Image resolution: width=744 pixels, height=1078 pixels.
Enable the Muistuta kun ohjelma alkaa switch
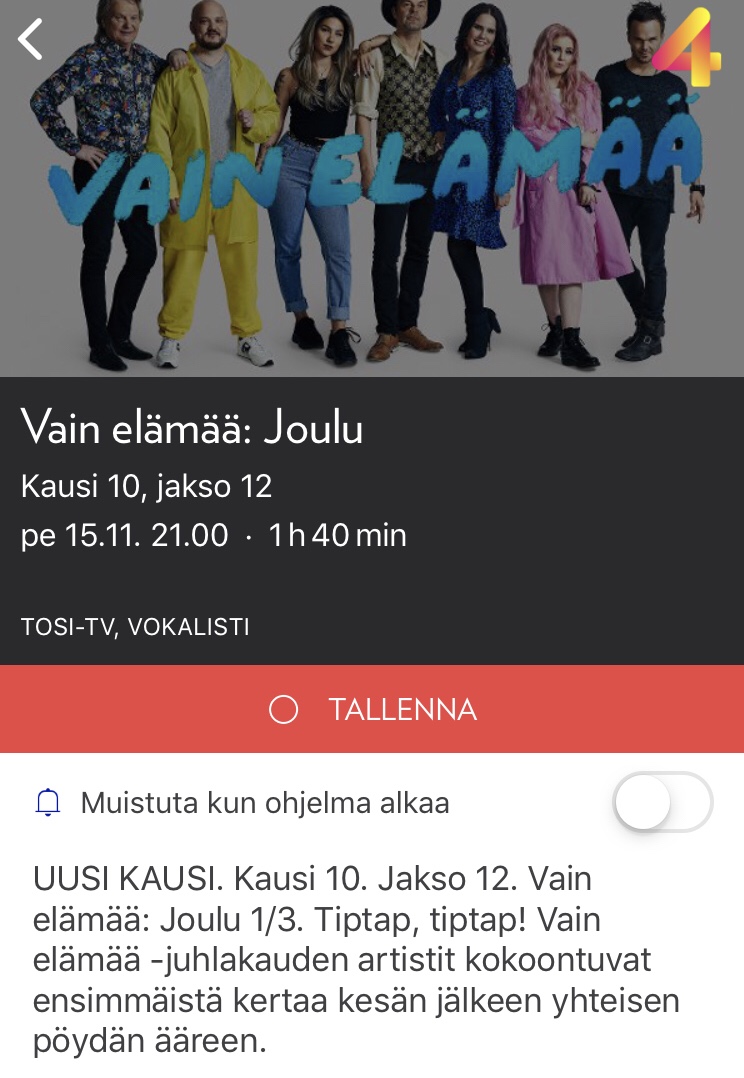click(x=661, y=802)
